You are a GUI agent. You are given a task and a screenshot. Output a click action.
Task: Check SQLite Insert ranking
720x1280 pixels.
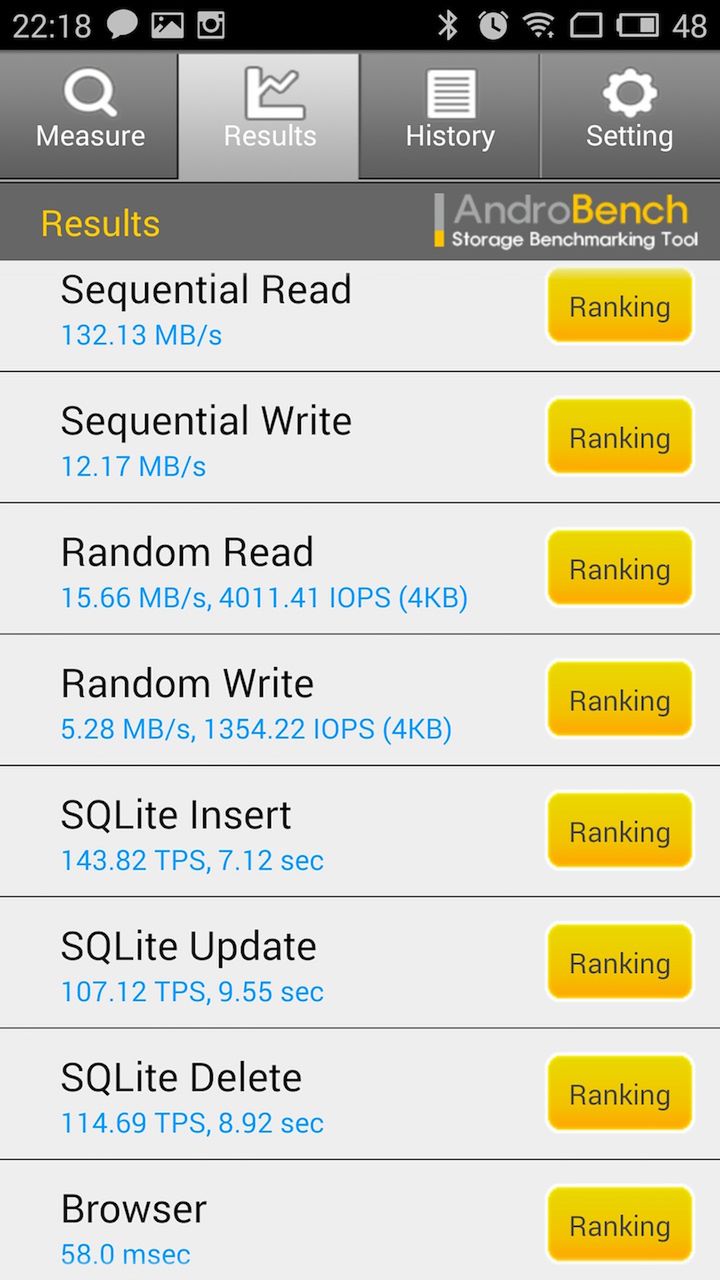point(619,832)
